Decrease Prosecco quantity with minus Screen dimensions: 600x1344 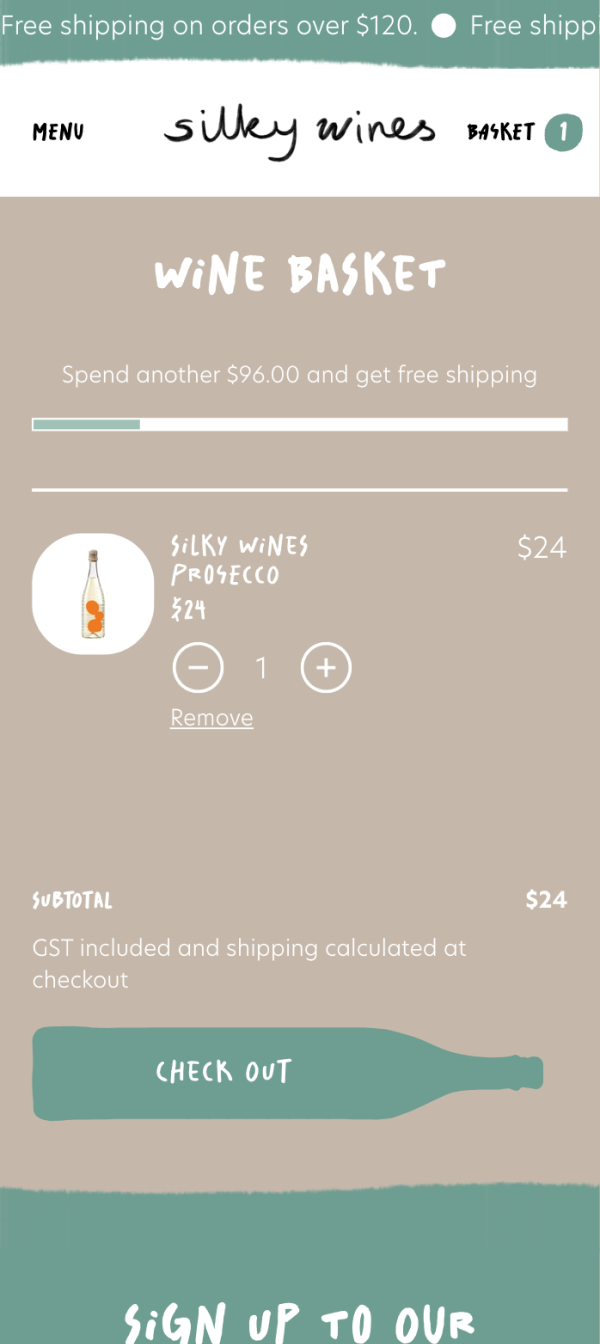pyautogui.click(x=198, y=668)
